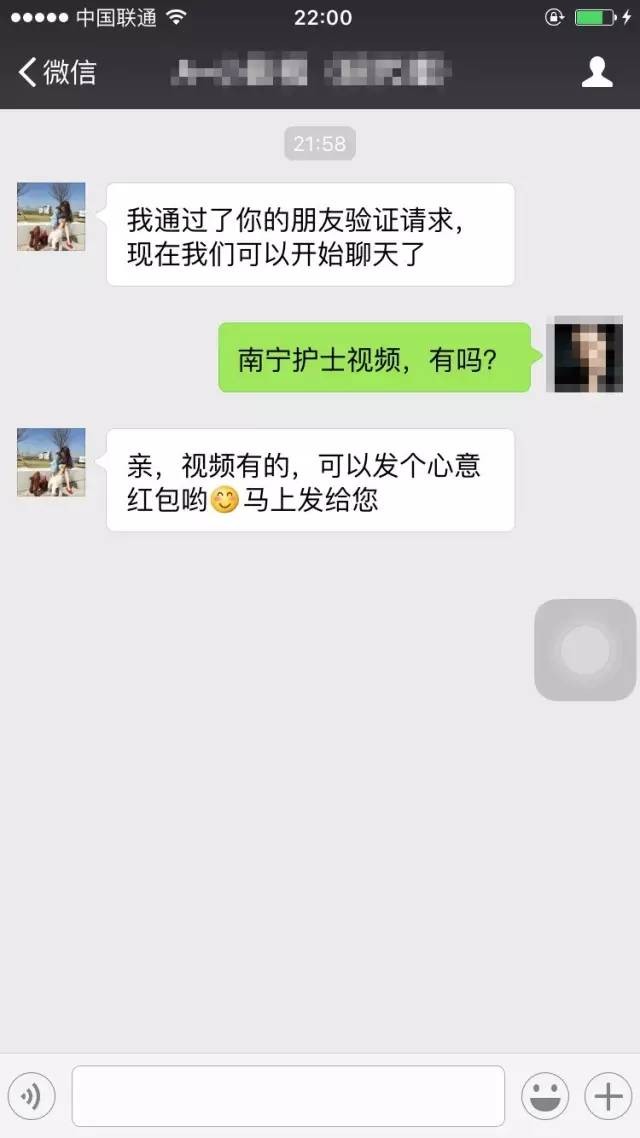
Task: Focus the message text field
Action: [x=288, y=1097]
